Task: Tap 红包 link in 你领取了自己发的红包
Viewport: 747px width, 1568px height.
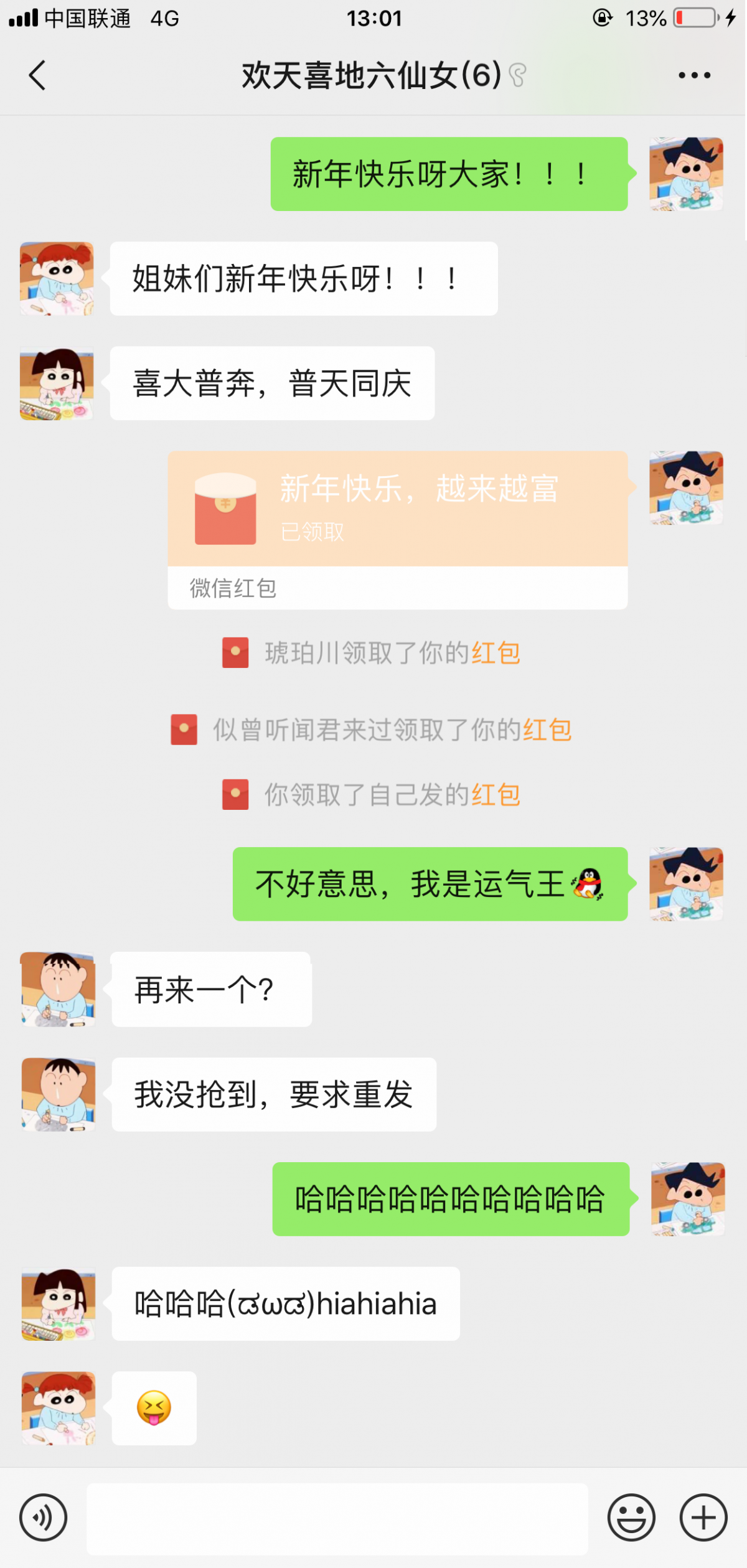Action: 496,795
